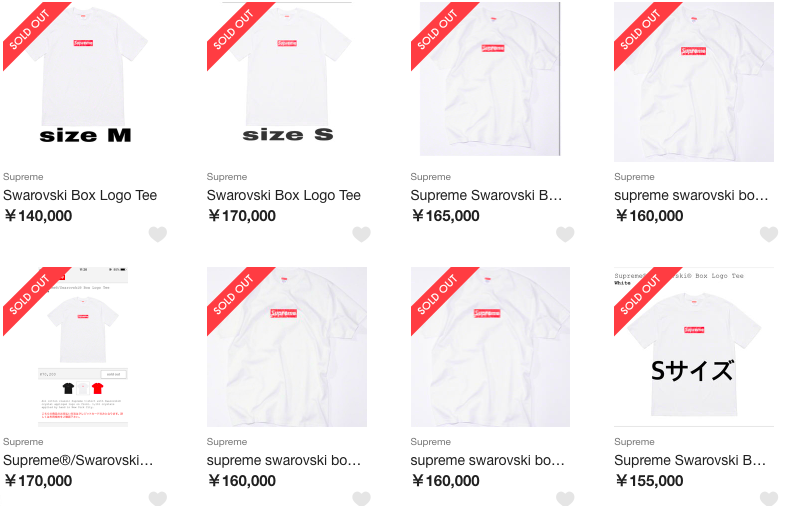The width and height of the screenshot is (787, 506).
Task: Open the ¥165,000 Supreme Swarovski listing
Action: pos(490,82)
